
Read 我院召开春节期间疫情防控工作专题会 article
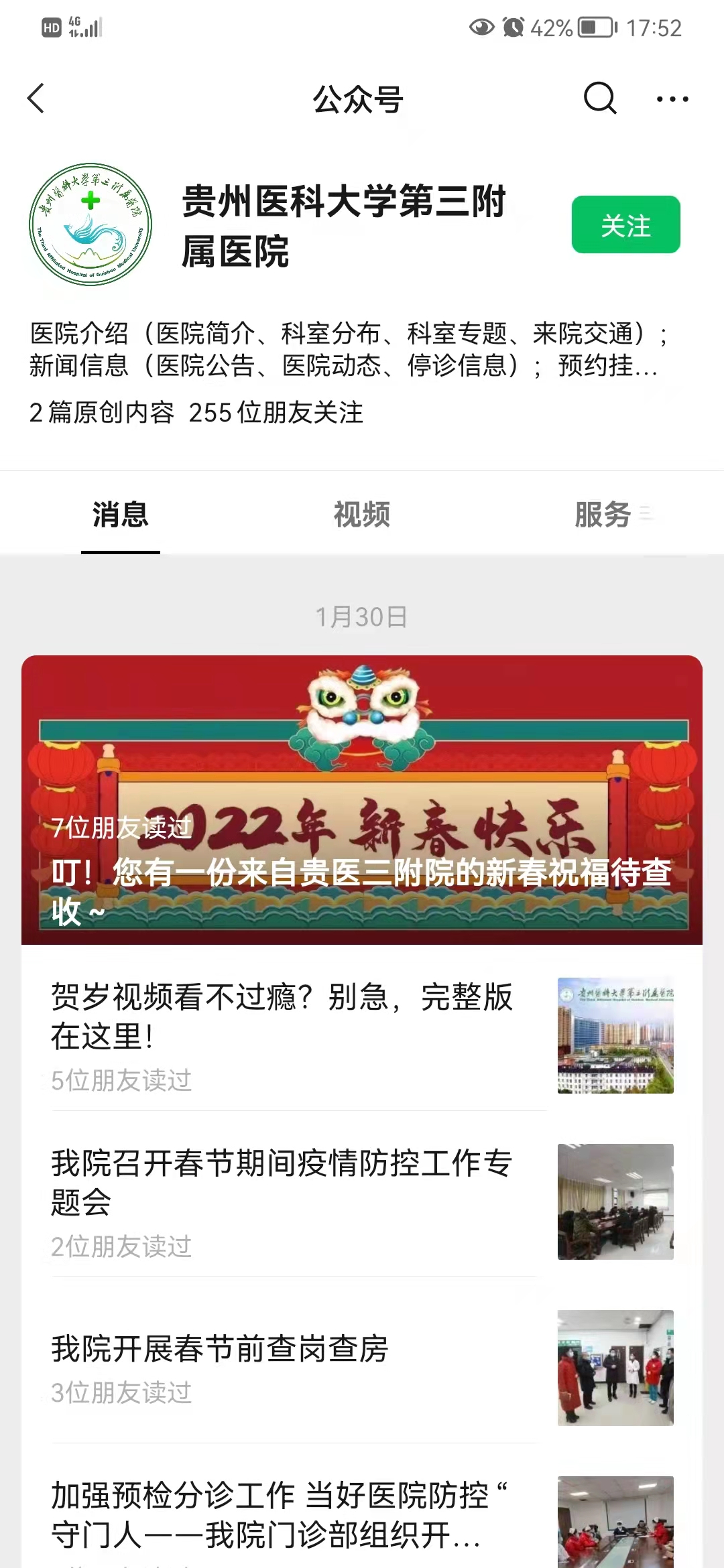282,1182
